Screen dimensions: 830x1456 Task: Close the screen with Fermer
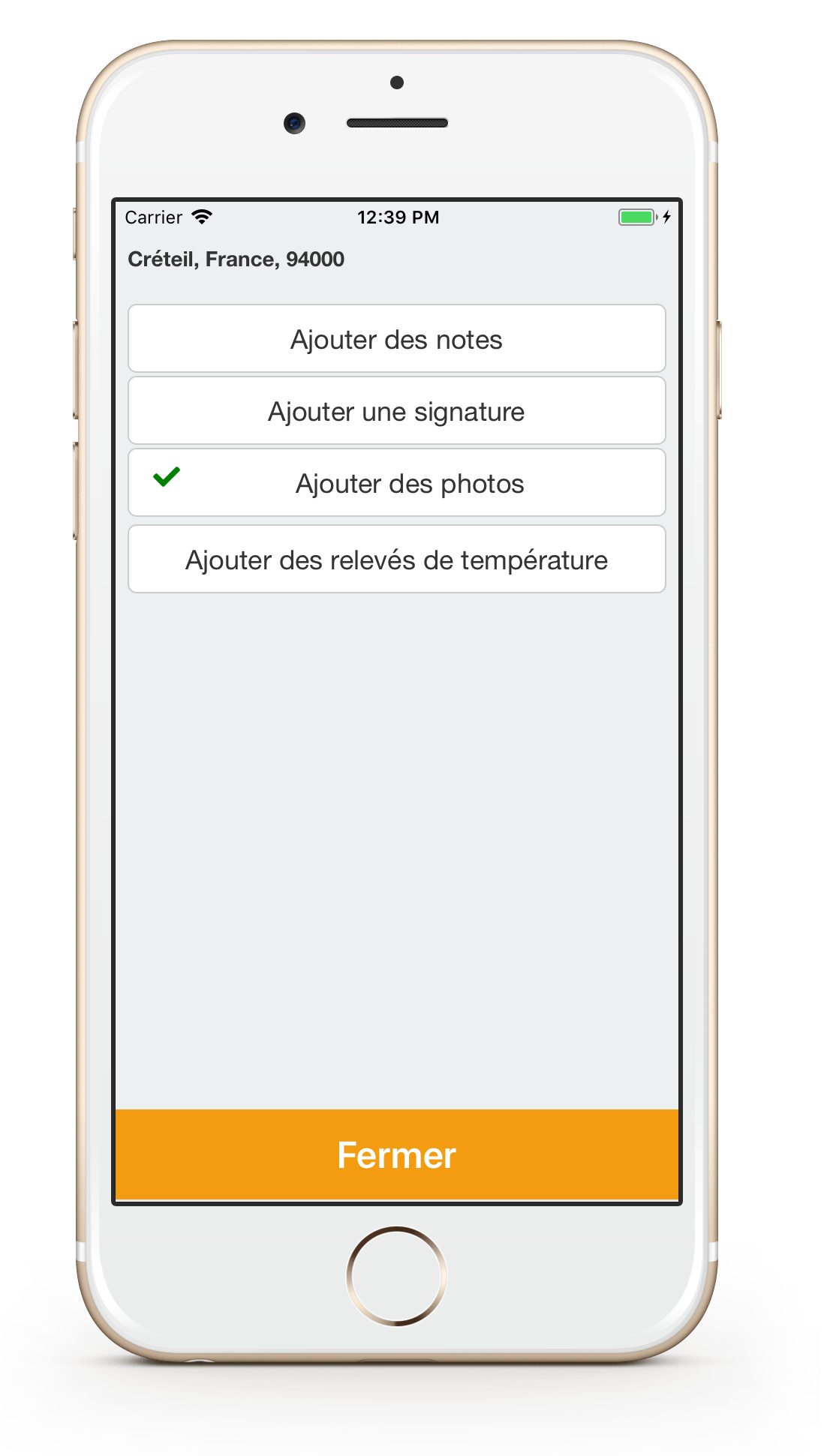(x=396, y=1154)
